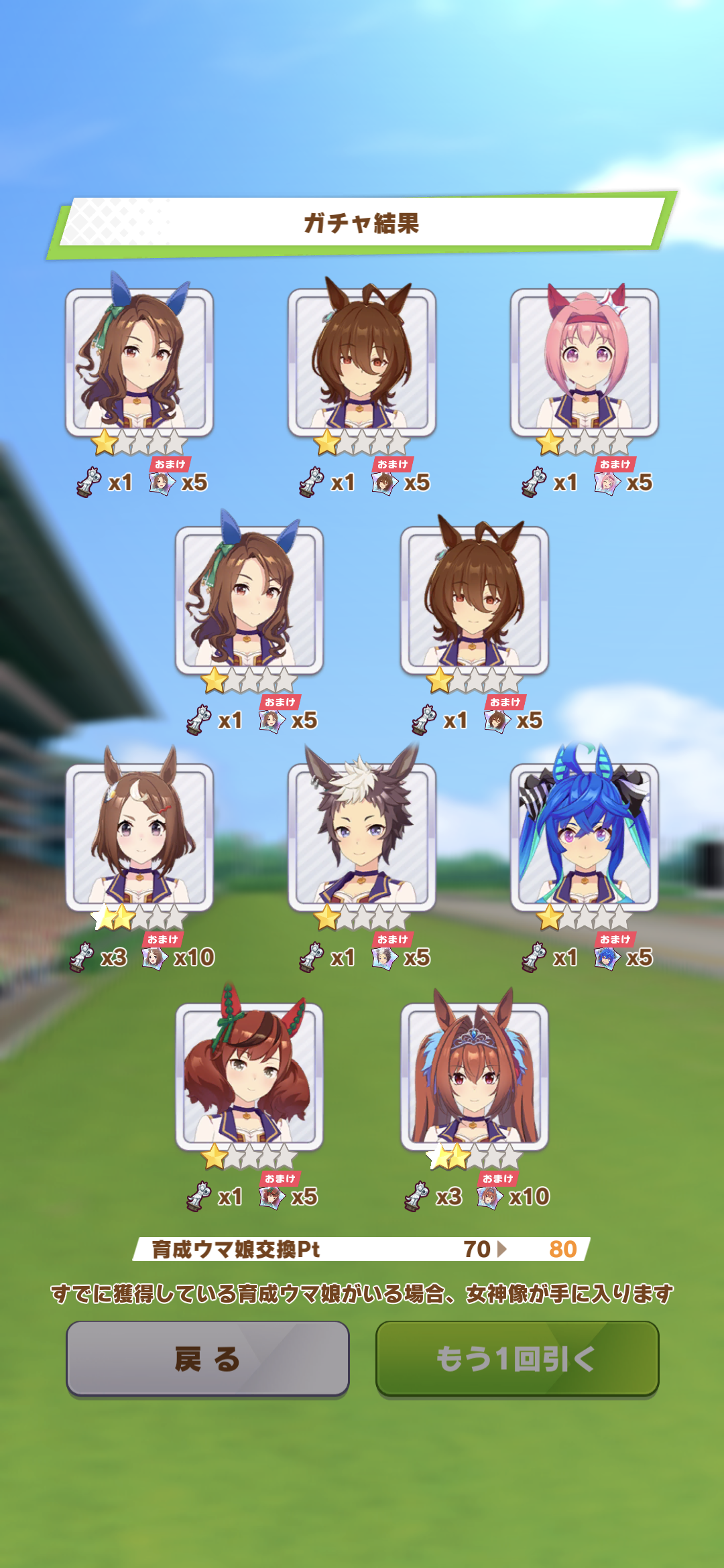Open the red twin-bun character portrait
Viewport: 724px width, 1568px height.
coord(249,1077)
